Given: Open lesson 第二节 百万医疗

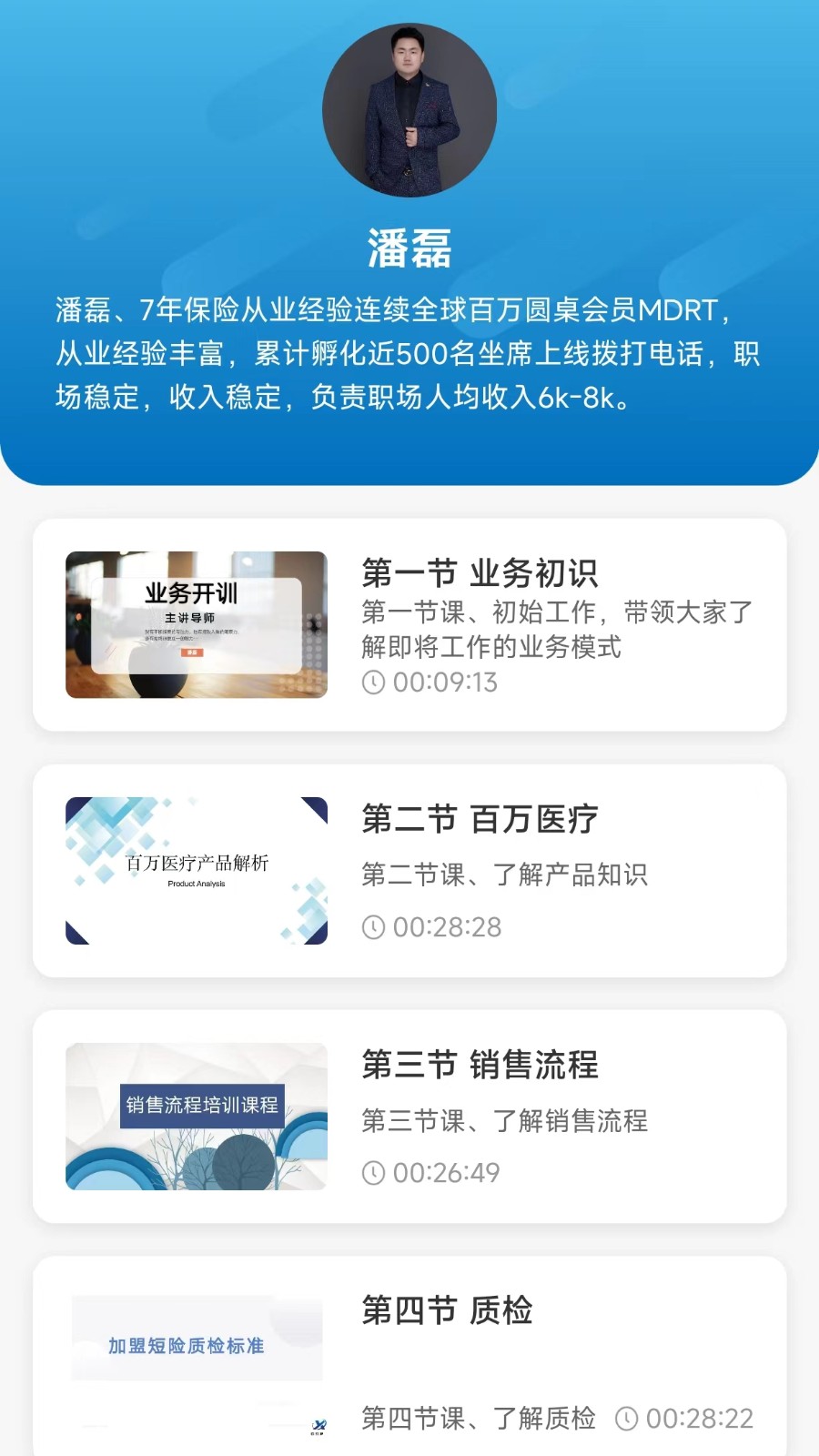Looking at the screenshot, I should [x=409, y=871].
